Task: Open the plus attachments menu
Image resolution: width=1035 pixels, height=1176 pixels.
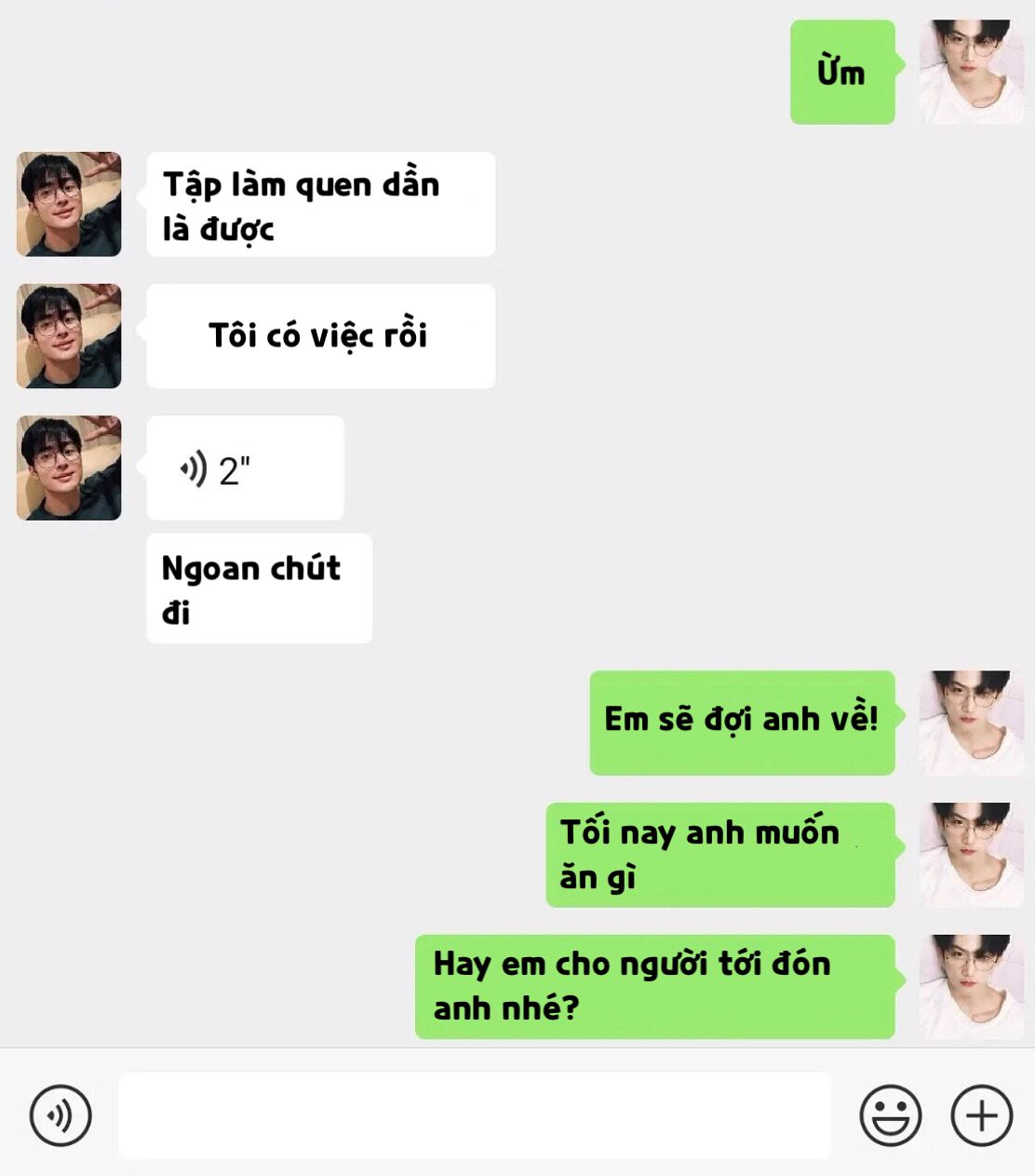Action: (x=981, y=1115)
